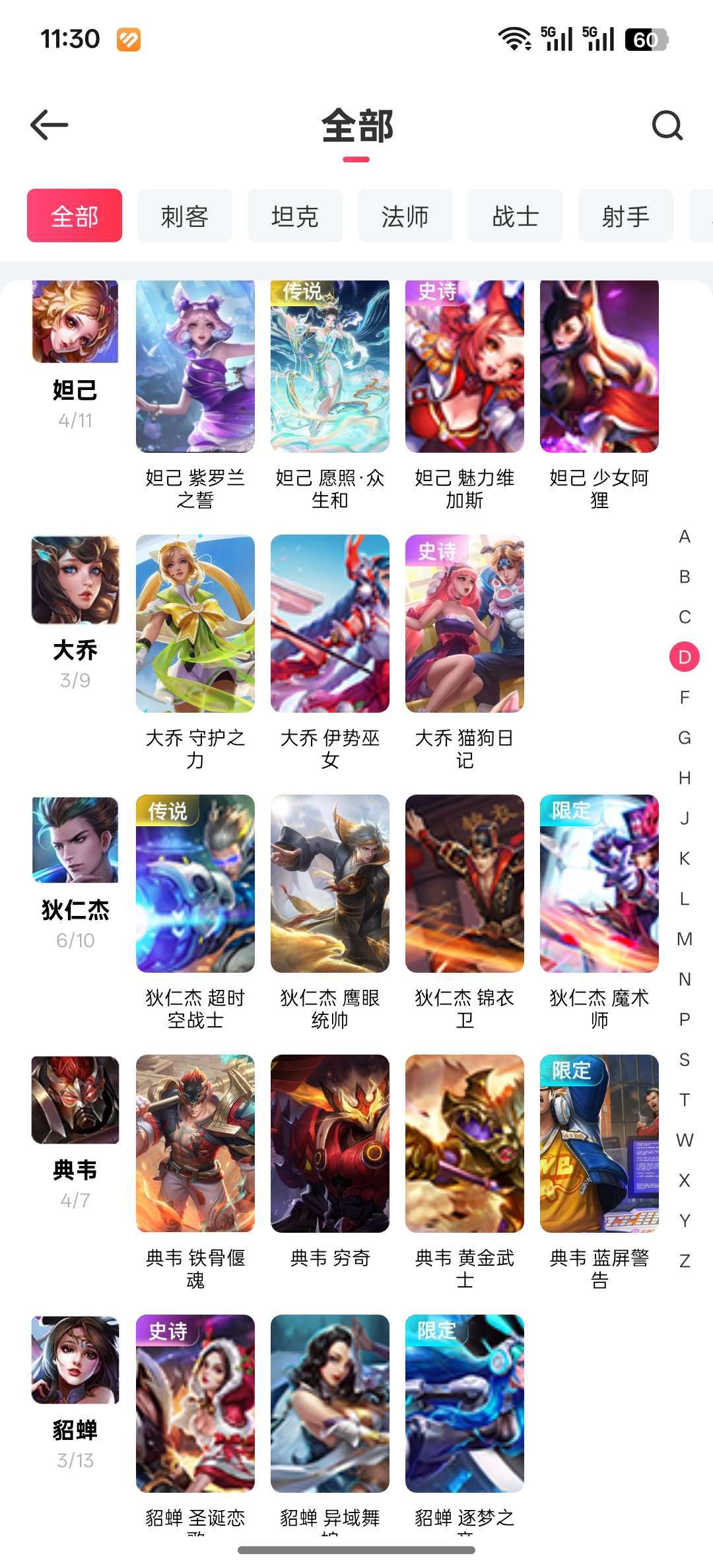The image size is (713, 1568).
Task: Filter heroes by 法师
Action: pos(405,216)
